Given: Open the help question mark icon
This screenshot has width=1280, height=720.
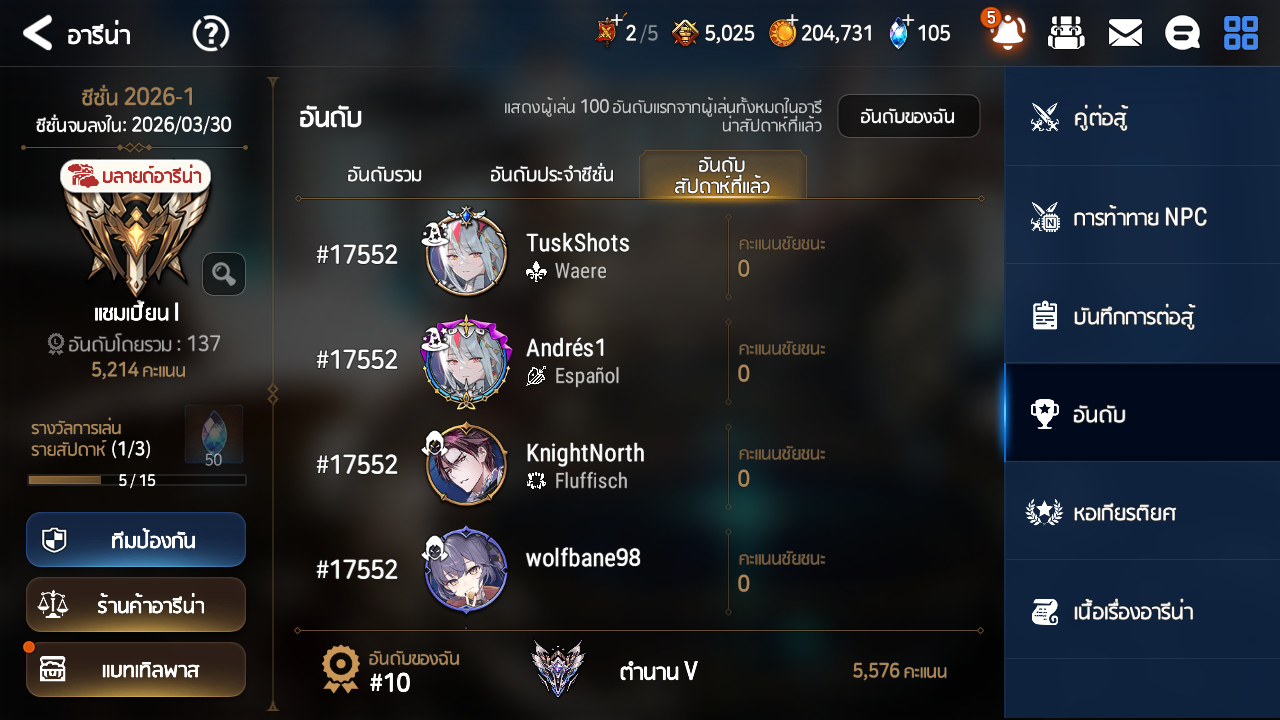Looking at the screenshot, I should (x=211, y=34).
